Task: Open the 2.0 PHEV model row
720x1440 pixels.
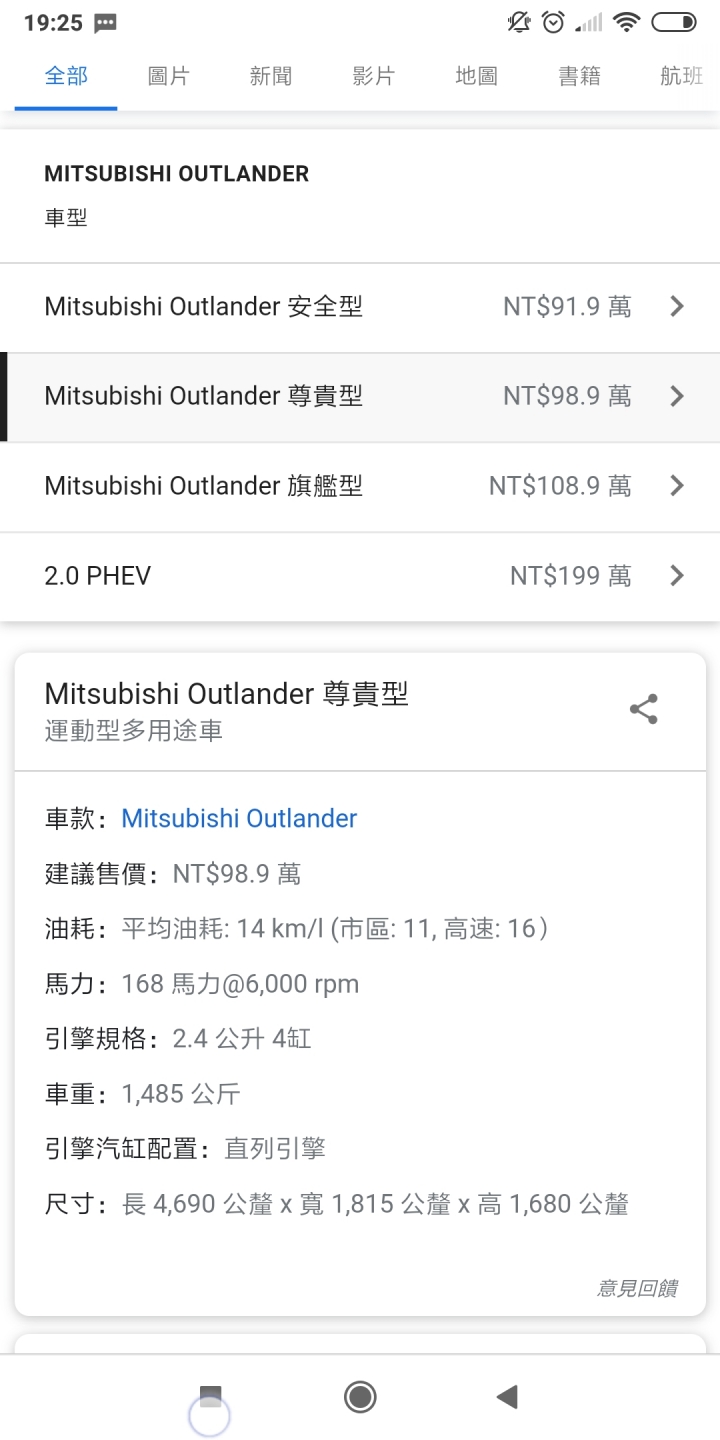Action: click(x=360, y=576)
